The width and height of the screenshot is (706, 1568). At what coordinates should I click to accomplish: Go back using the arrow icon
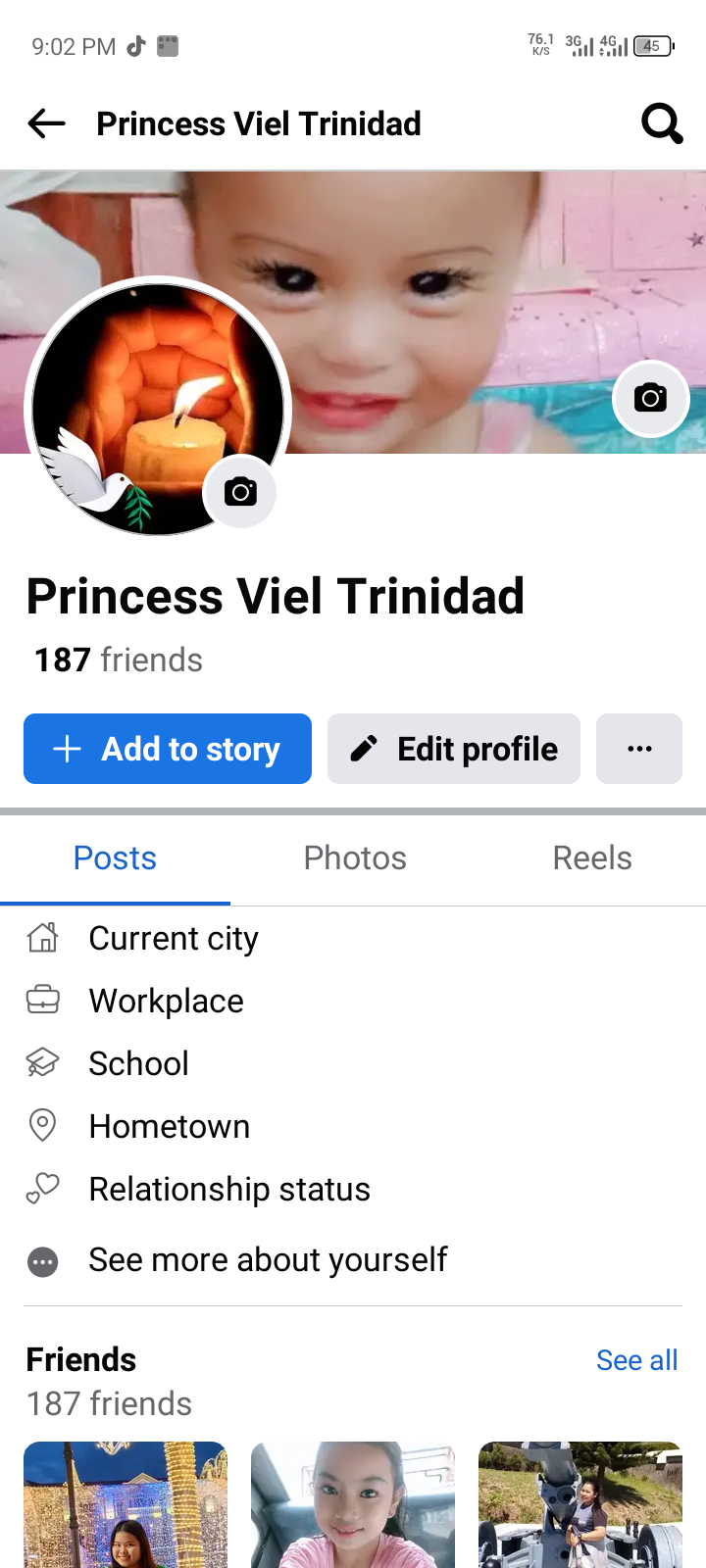coord(46,123)
